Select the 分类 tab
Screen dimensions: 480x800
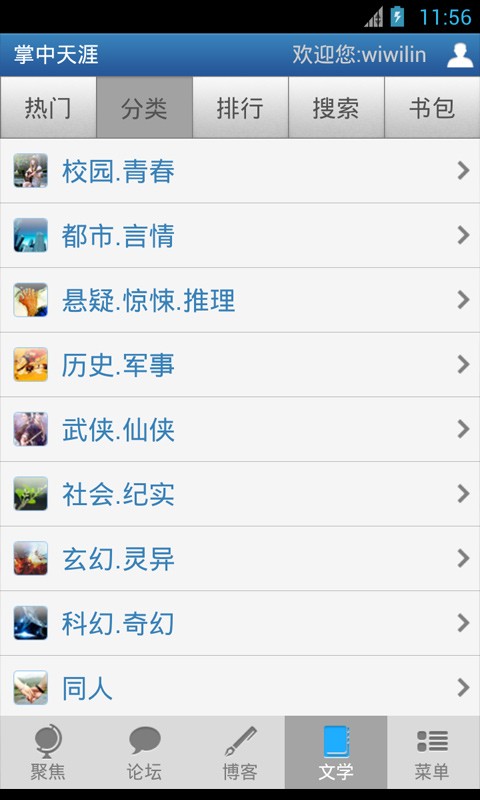coord(144,108)
